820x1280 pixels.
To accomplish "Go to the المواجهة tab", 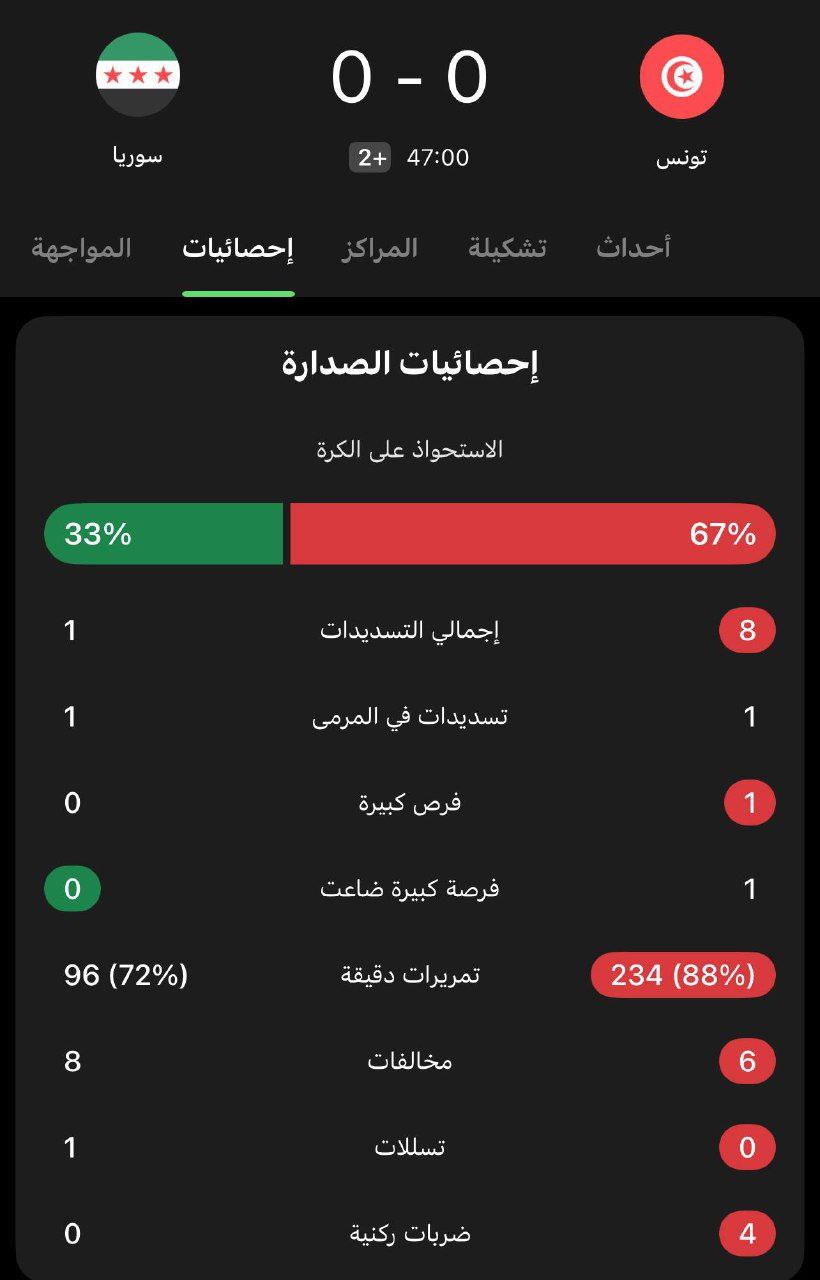I will click(x=81, y=248).
